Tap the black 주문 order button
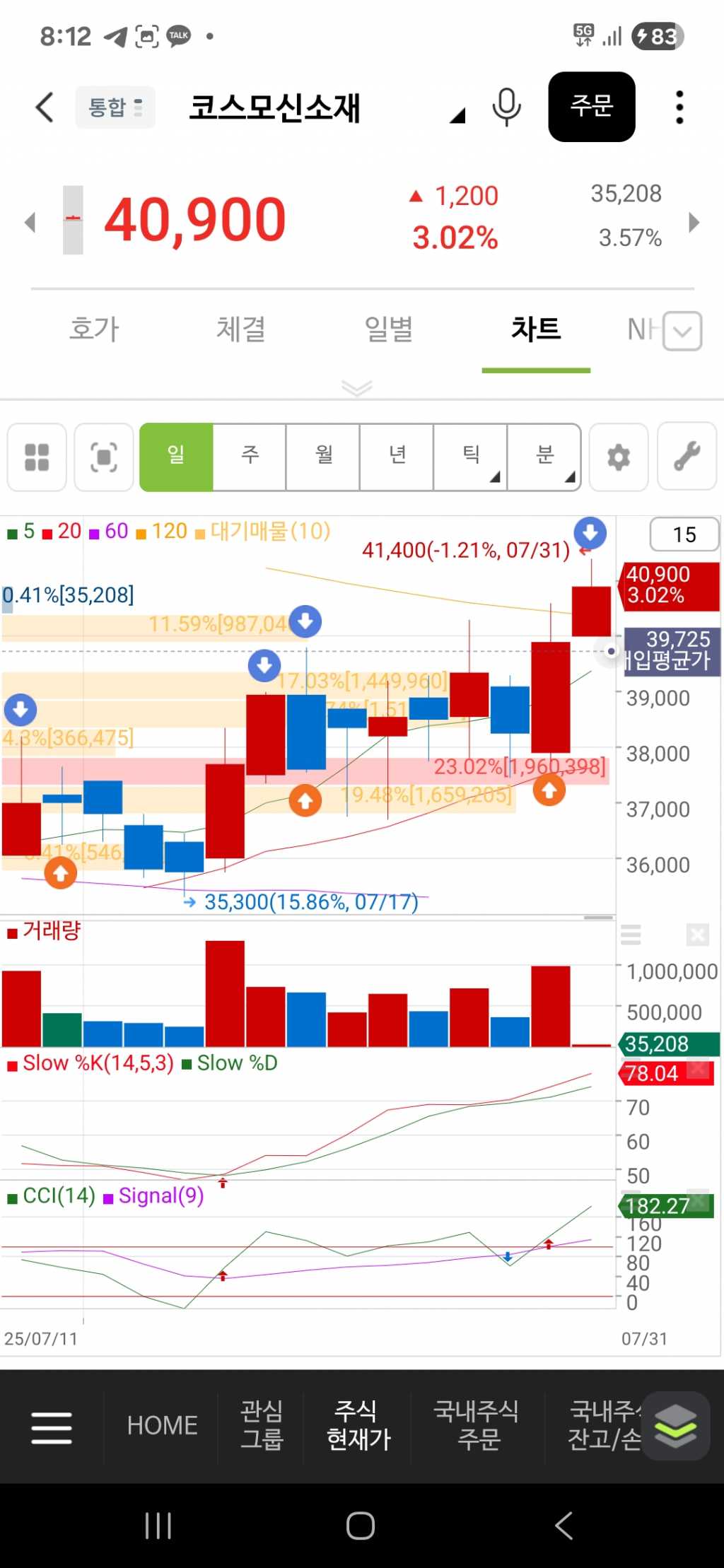This screenshot has height=1568, width=724. (x=591, y=107)
